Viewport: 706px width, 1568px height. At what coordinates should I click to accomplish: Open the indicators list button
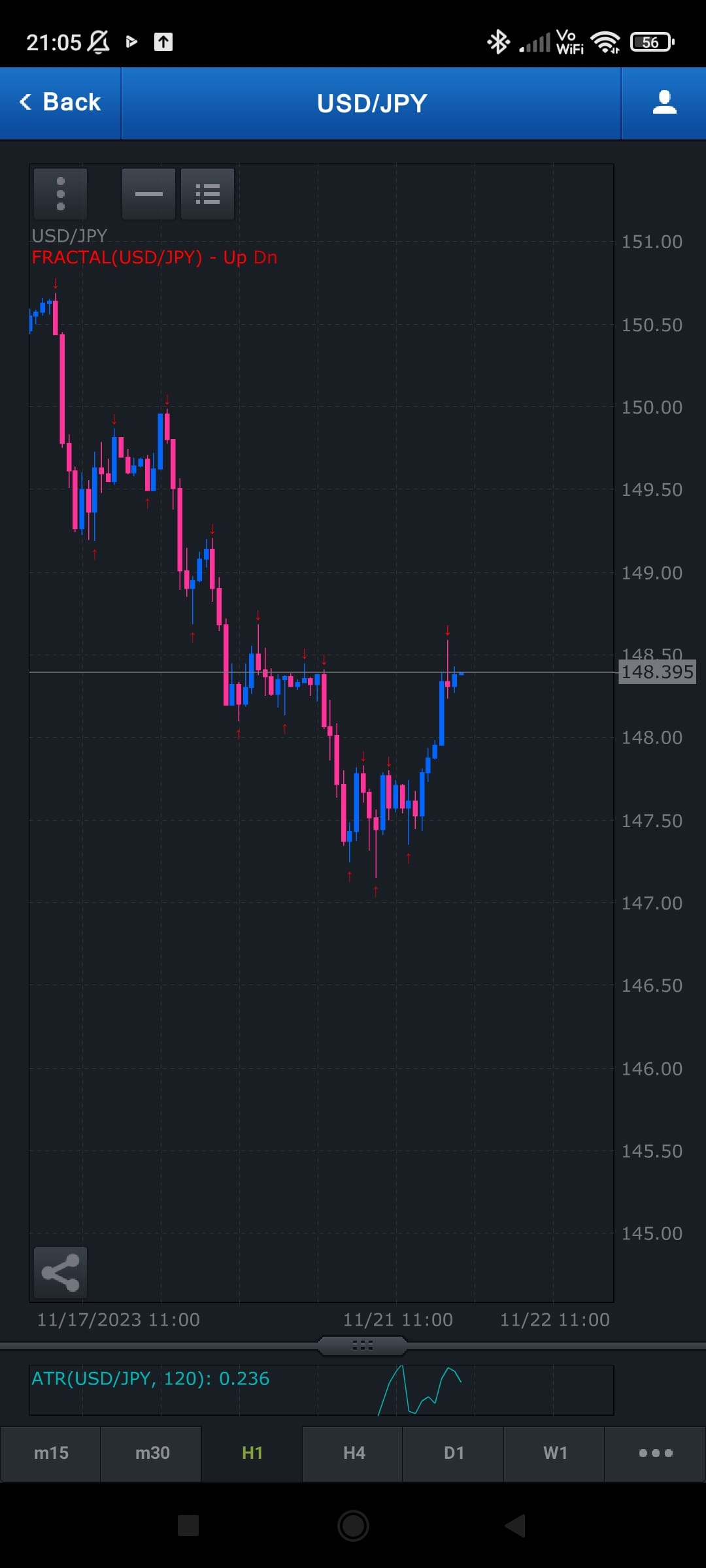(x=207, y=194)
